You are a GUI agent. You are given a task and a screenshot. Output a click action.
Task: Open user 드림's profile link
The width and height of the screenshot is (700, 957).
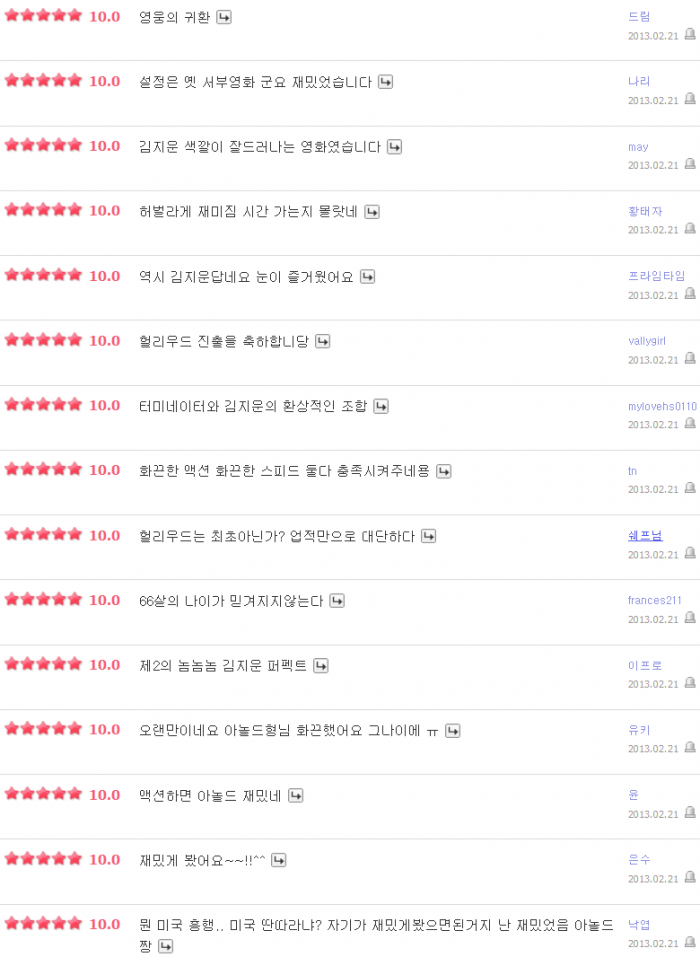pyautogui.click(x=639, y=17)
